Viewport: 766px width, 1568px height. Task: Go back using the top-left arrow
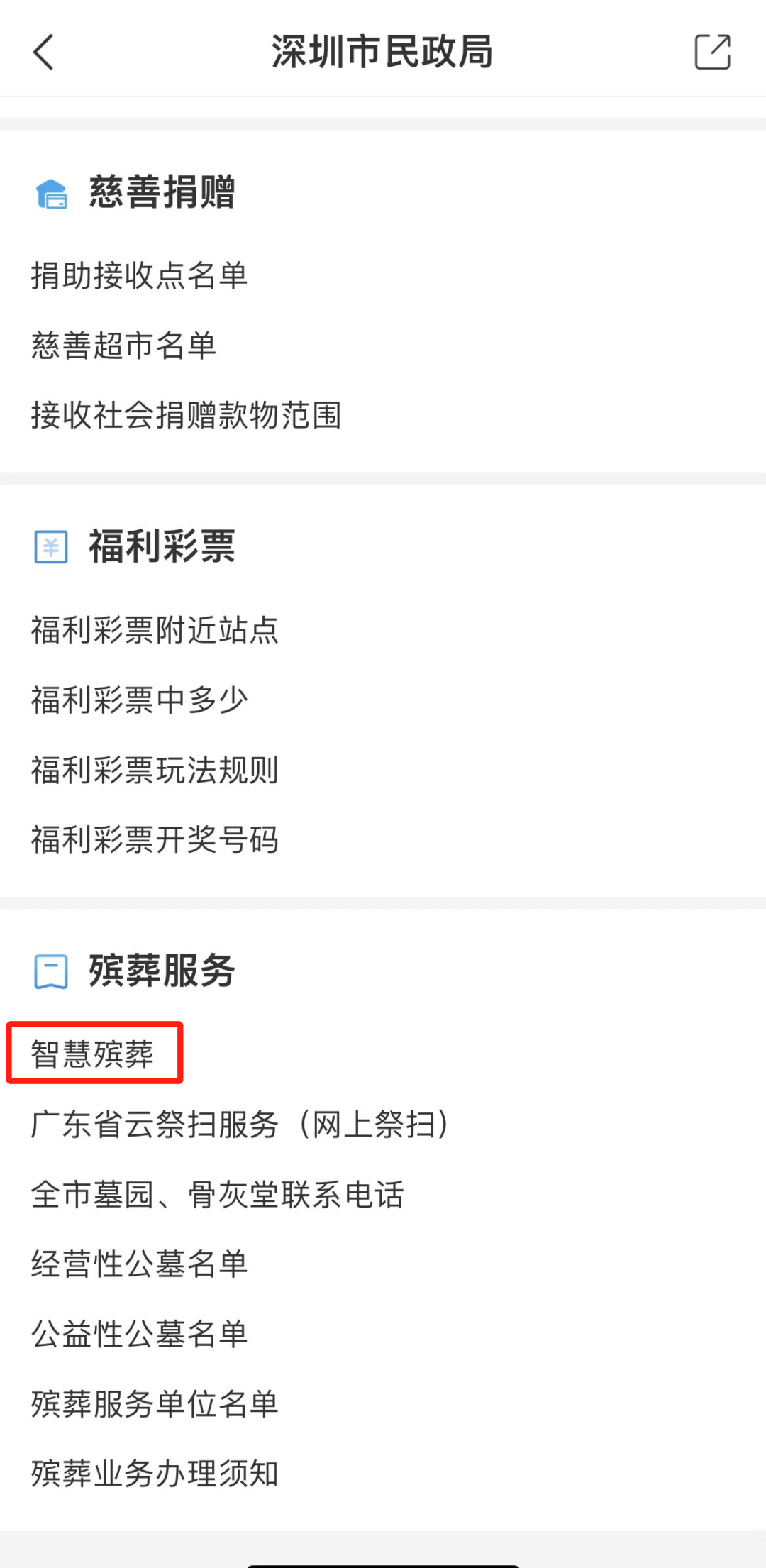click(44, 53)
